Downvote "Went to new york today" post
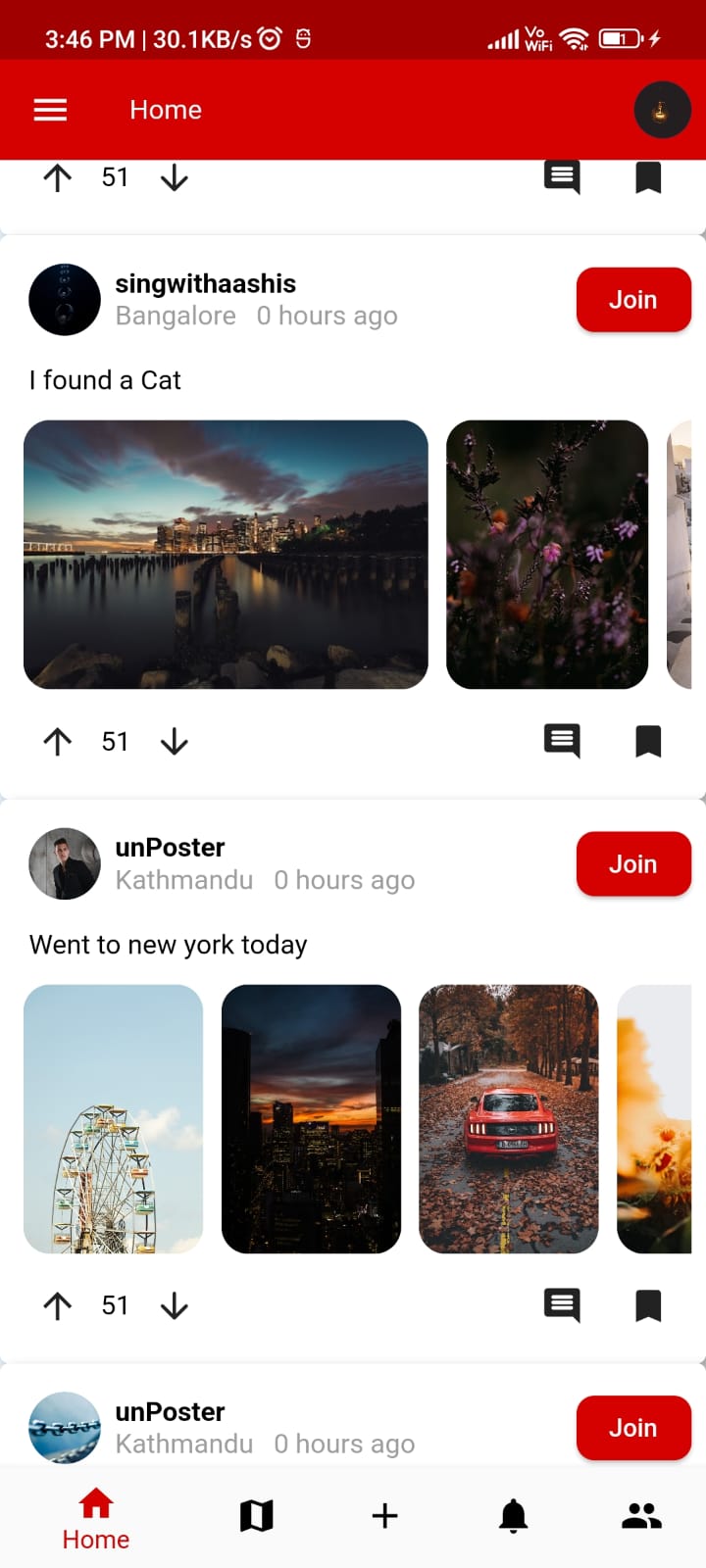The image size is (706, 1568). pyautogui.click(x=175, y=1305)
